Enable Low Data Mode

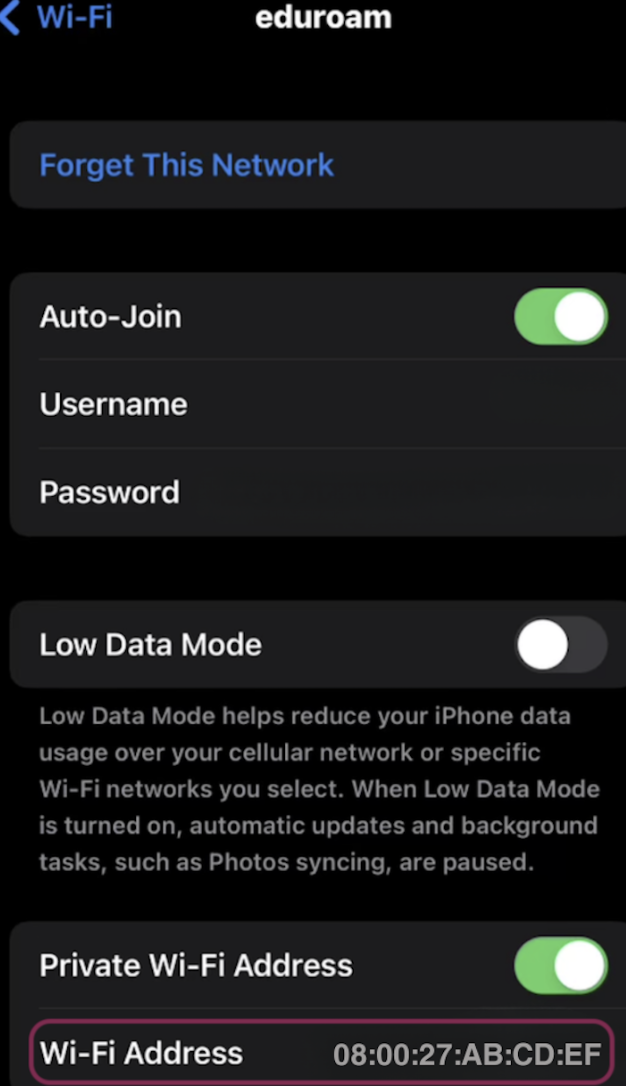(560, 645)
